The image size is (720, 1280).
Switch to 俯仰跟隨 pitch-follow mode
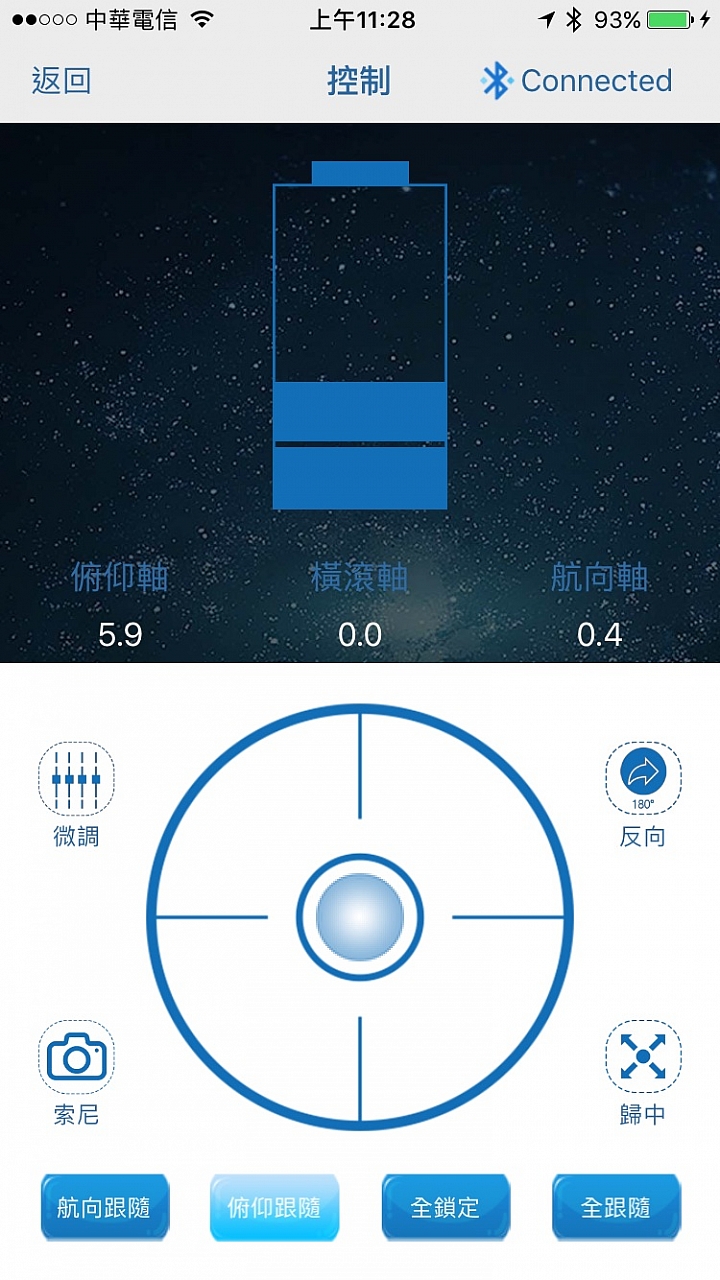[x=274, y=1208]
